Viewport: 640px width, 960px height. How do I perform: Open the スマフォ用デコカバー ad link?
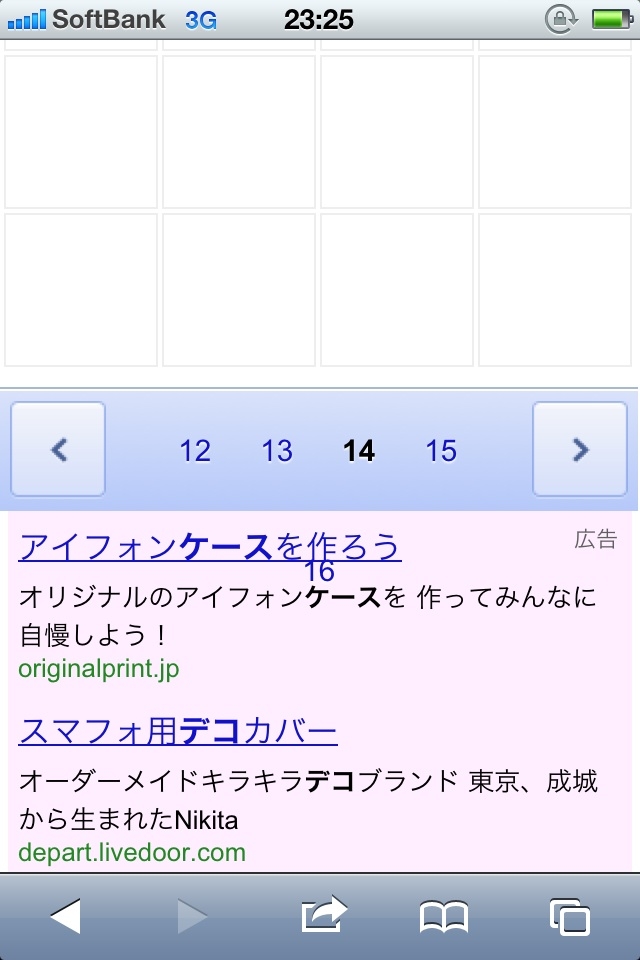tap(178, 732)
